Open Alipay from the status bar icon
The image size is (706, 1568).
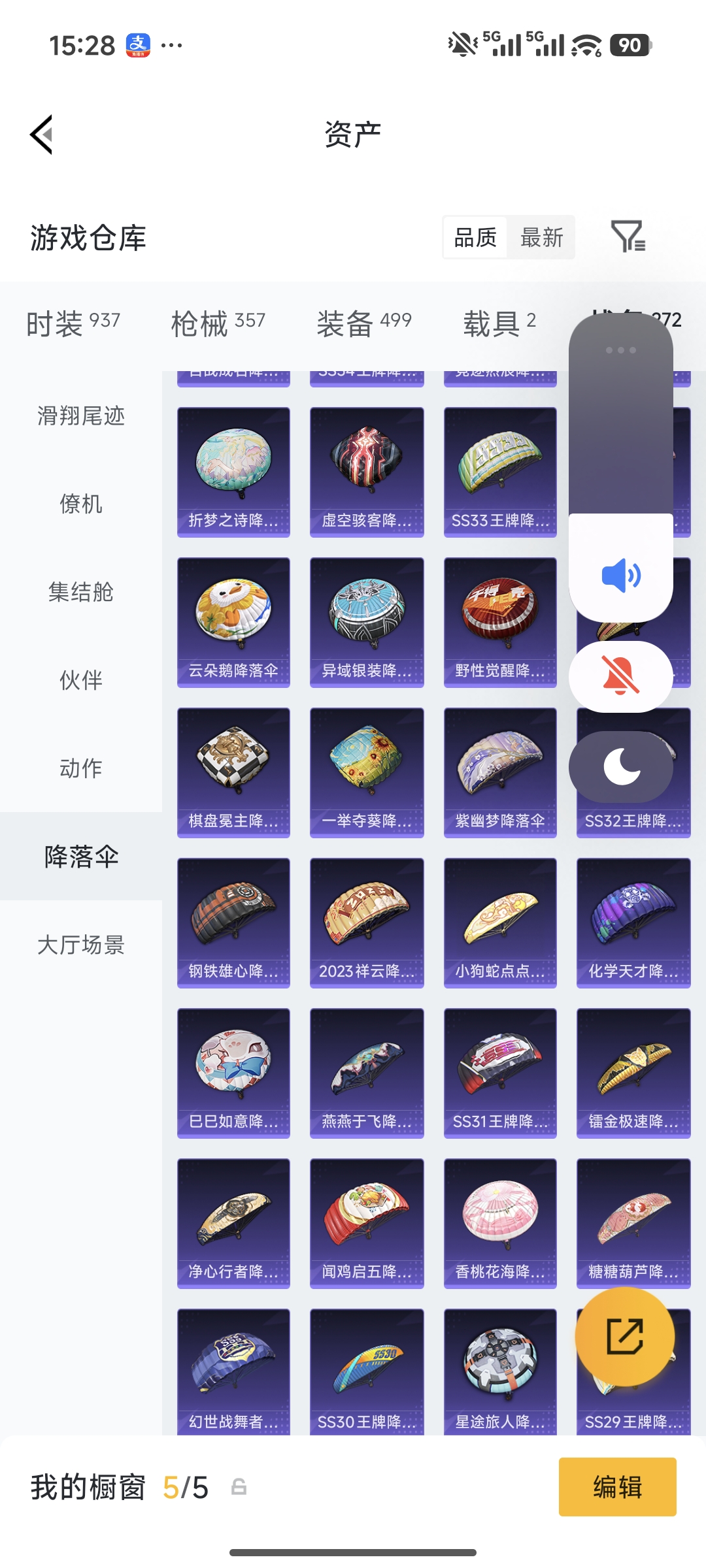(x=134, y=44)
